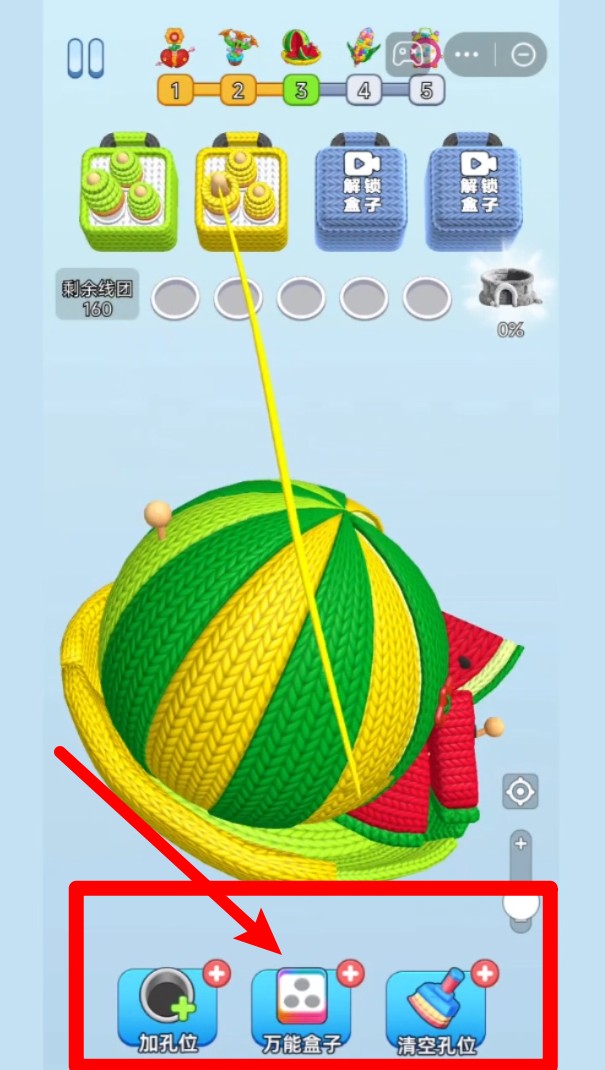Recenter the camera with the target icon
605x1070 pixels.
520,794
